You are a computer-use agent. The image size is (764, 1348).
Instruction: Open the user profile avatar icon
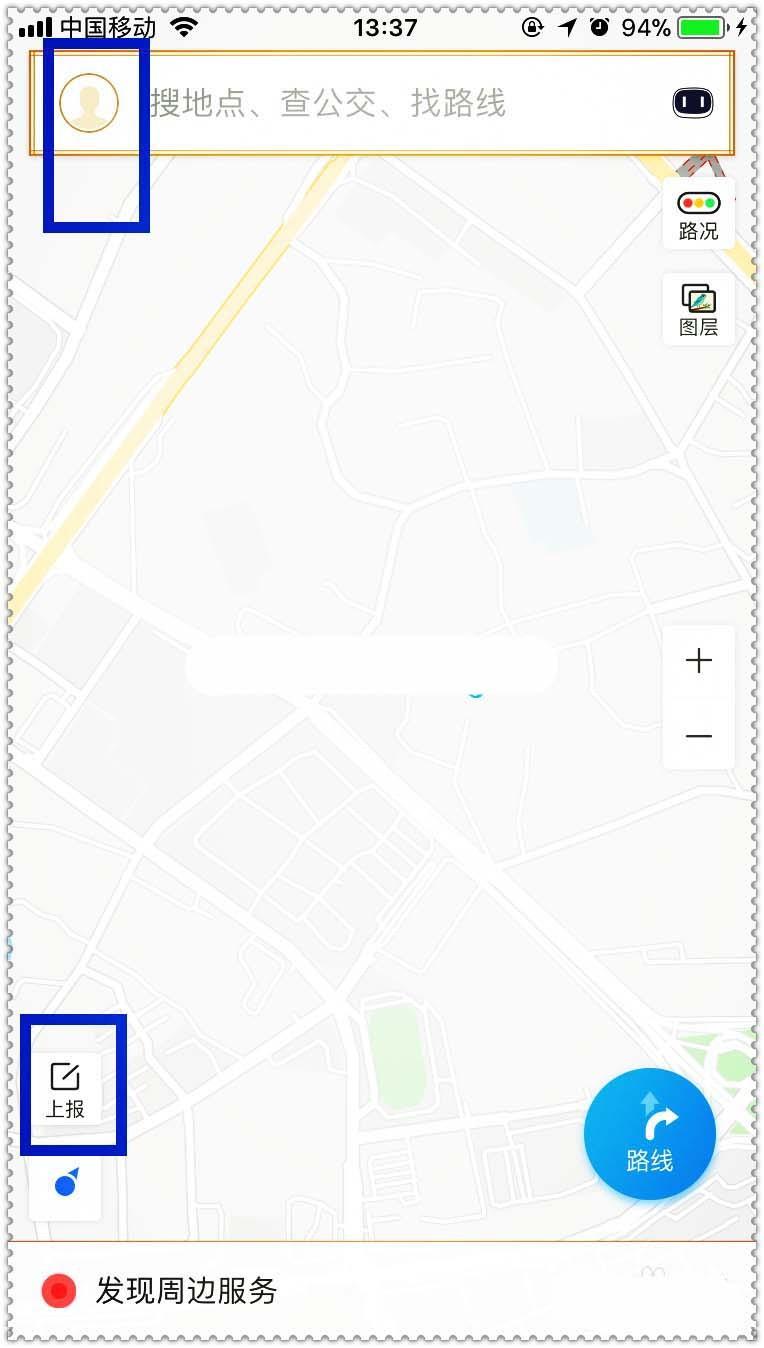coord(91,102)
